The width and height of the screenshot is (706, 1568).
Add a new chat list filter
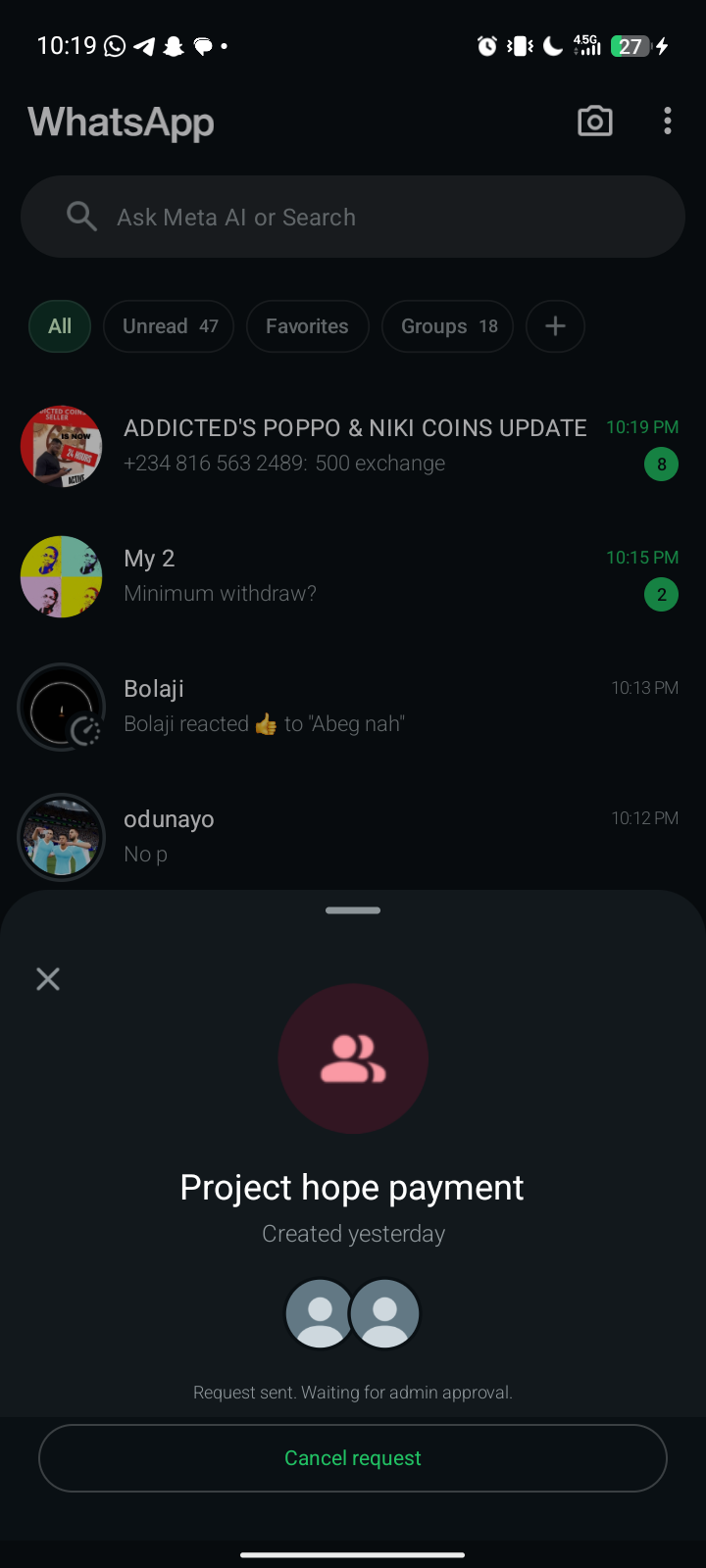point(555,326)
